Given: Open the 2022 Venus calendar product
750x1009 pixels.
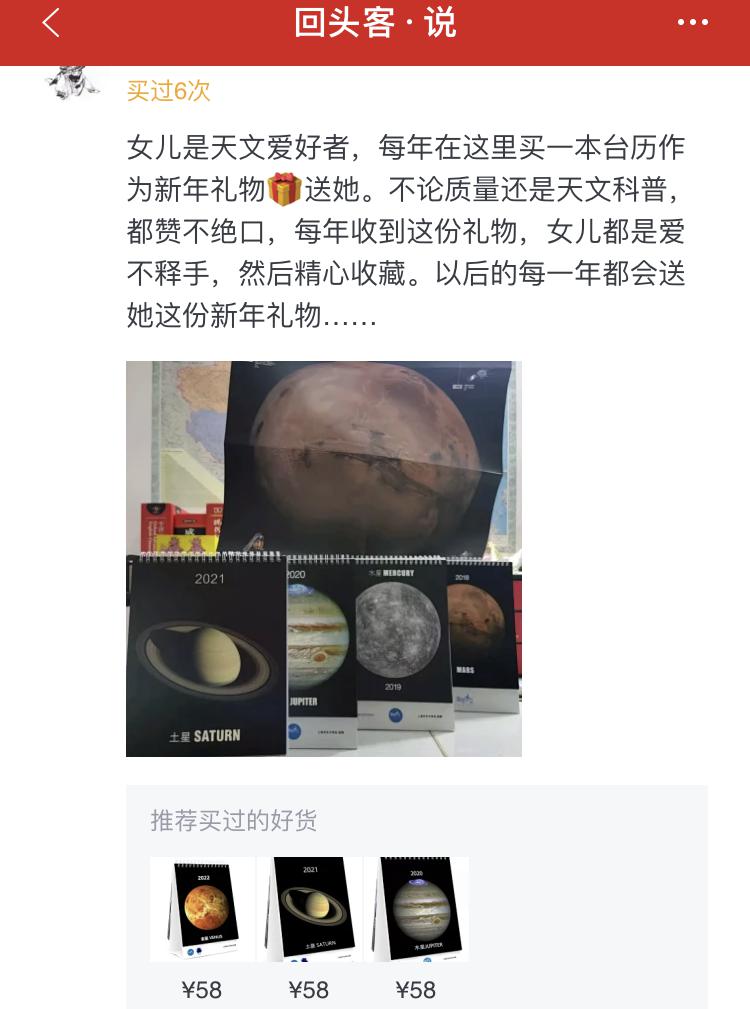Looking at the screenshot, I should point(203,909).
